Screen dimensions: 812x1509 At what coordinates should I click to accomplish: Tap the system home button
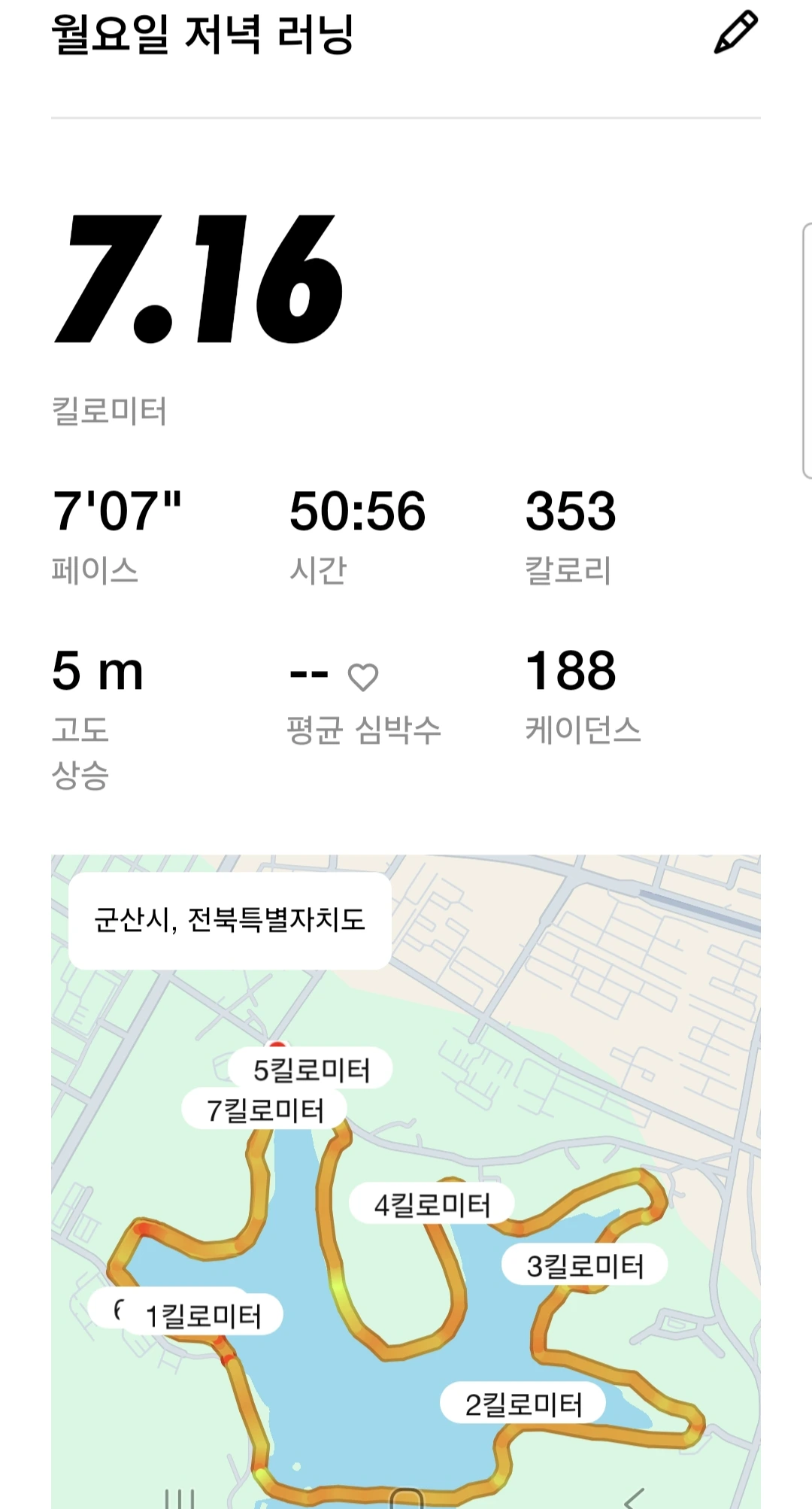click(x=406, y=1498)
